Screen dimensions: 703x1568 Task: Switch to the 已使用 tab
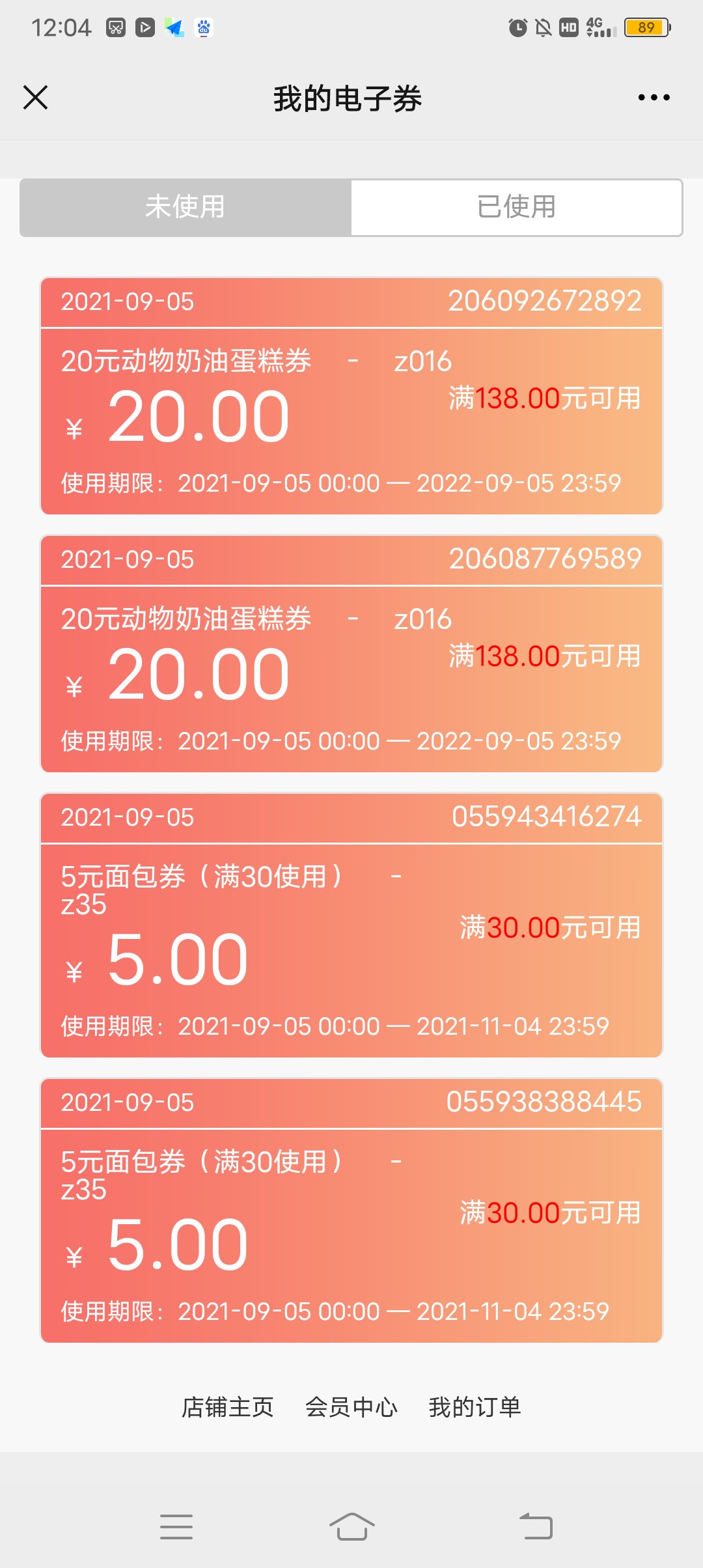click(516, 207)
